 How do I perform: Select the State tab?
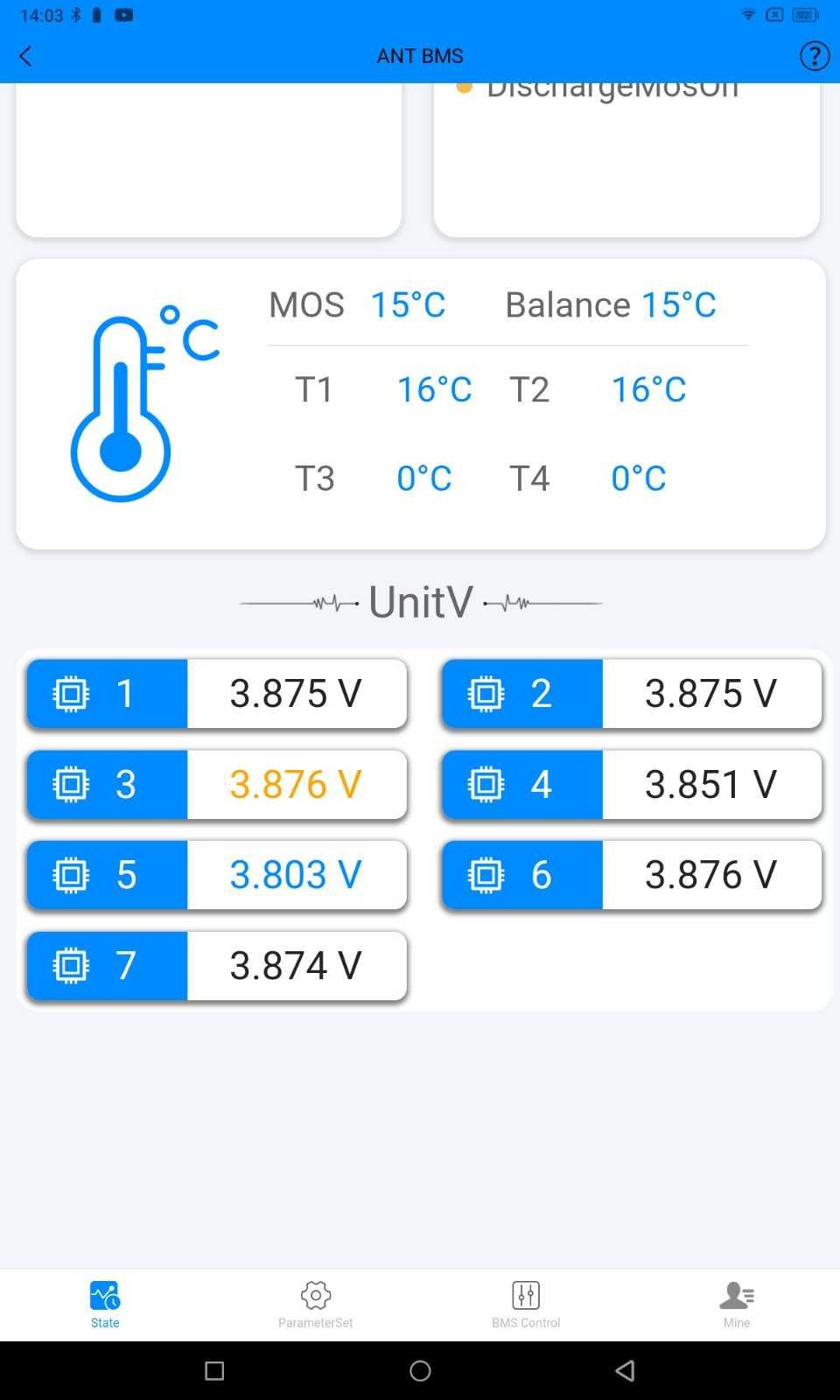click(105, 1304)
